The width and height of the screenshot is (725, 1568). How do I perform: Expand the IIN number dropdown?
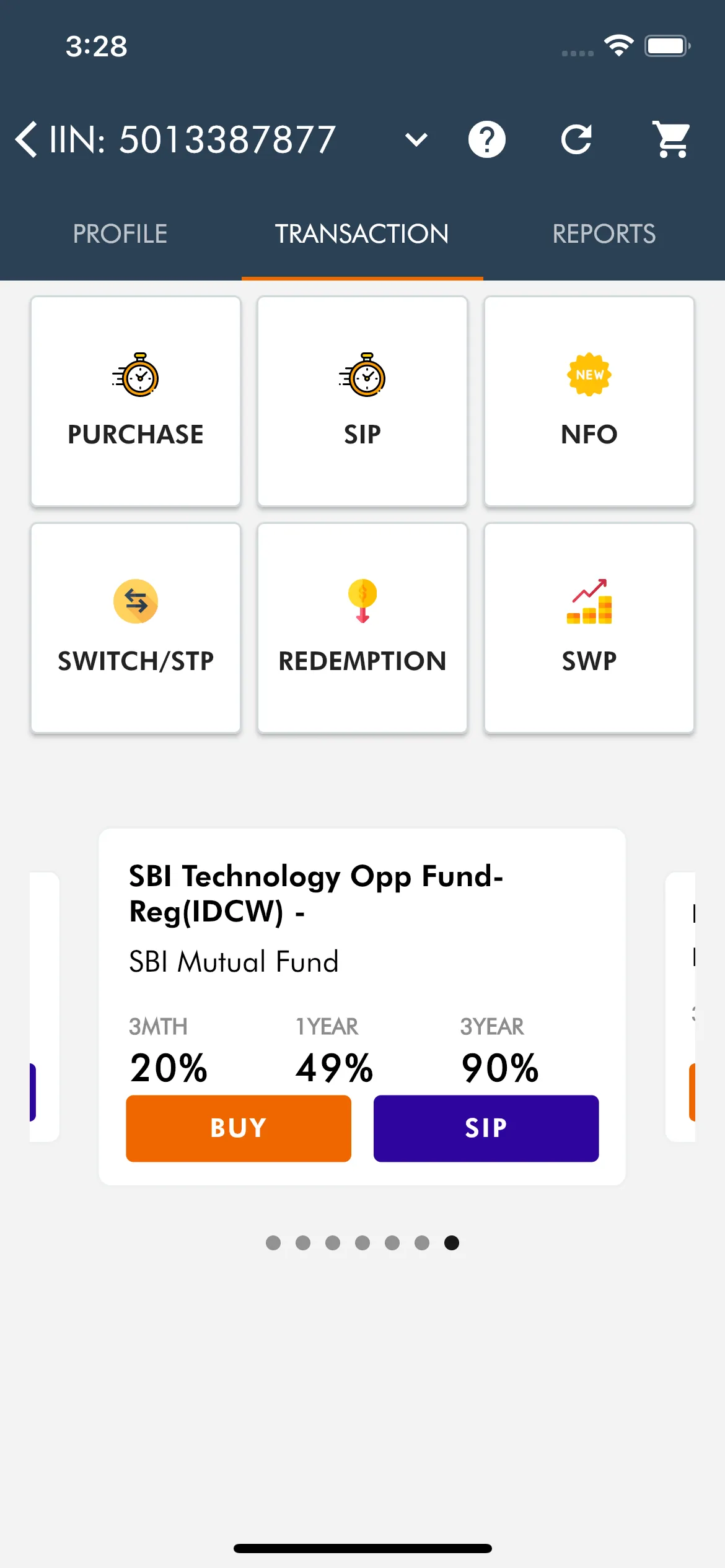click(415, 139)
